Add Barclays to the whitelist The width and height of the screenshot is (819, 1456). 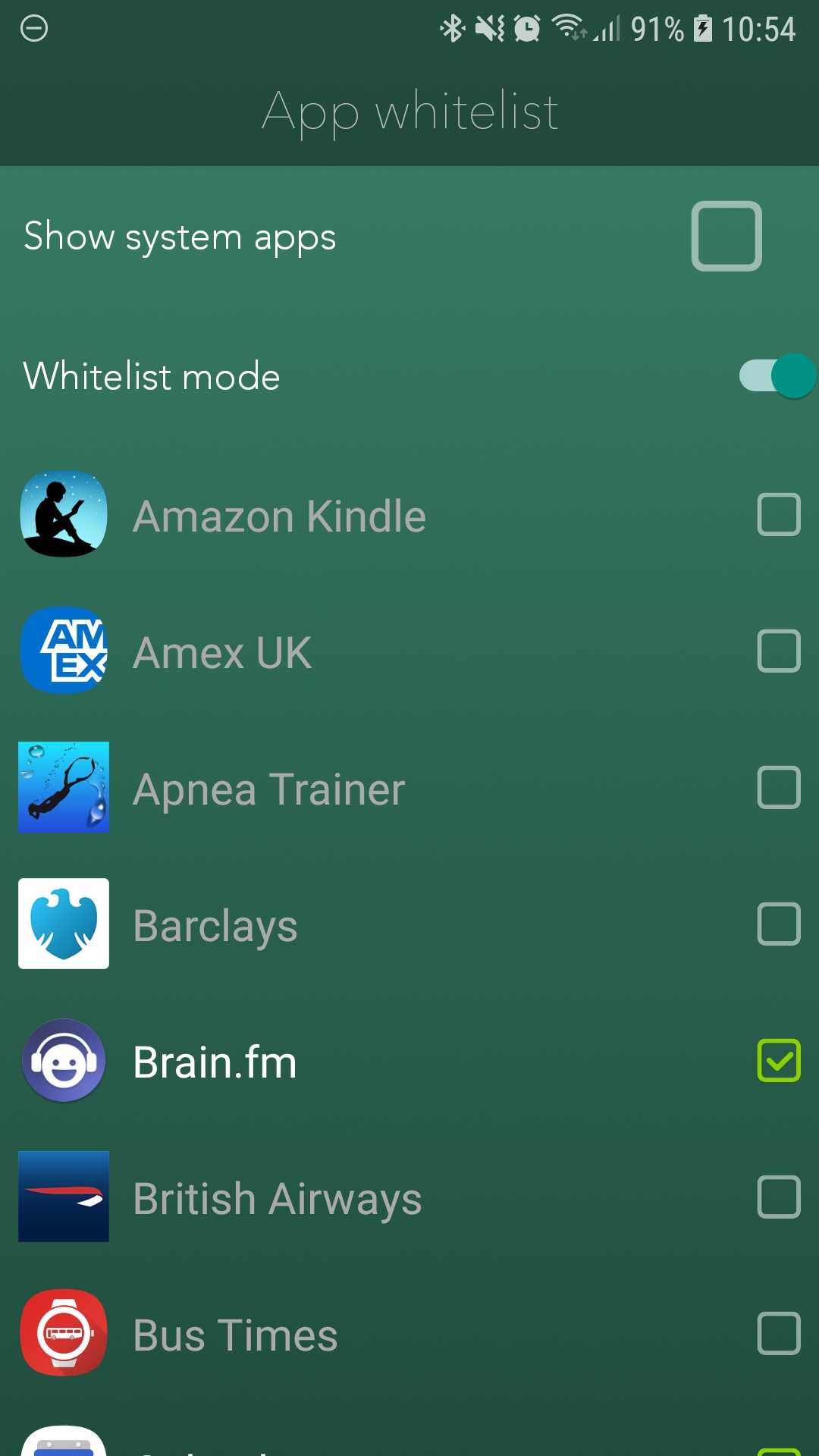(x=779, y=924)
